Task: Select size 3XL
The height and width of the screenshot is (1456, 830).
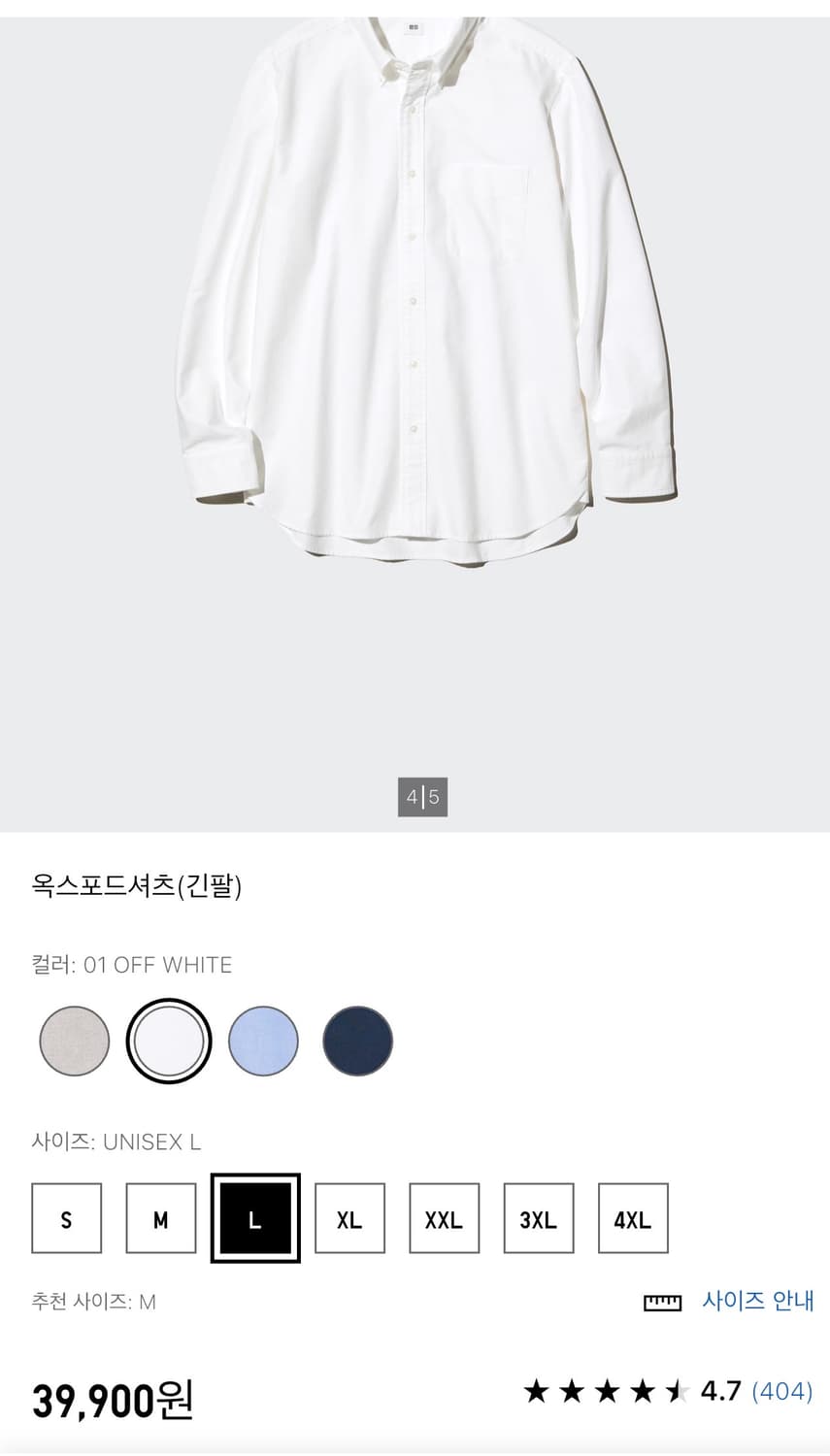Action: point(538,1219)
